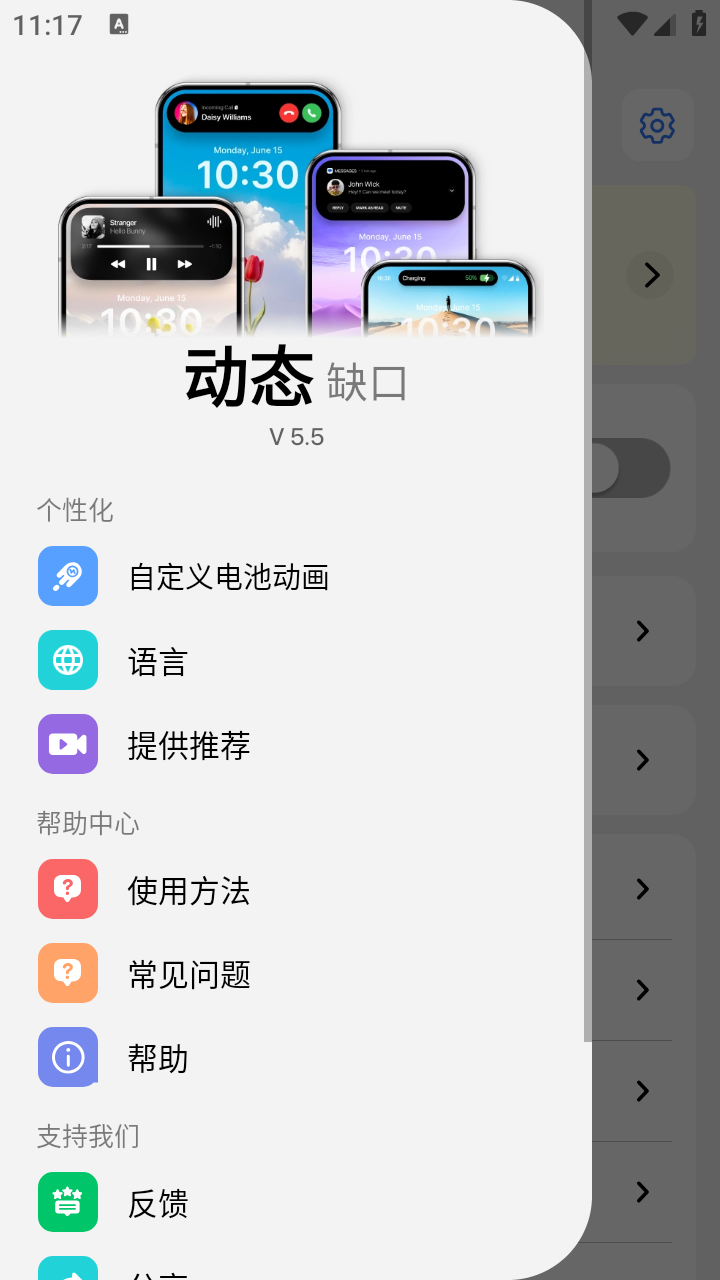Click the 提供推荐 video camera icon
Image resolution: width=720 pixels, height=1280 pixels.
[67, 744]
